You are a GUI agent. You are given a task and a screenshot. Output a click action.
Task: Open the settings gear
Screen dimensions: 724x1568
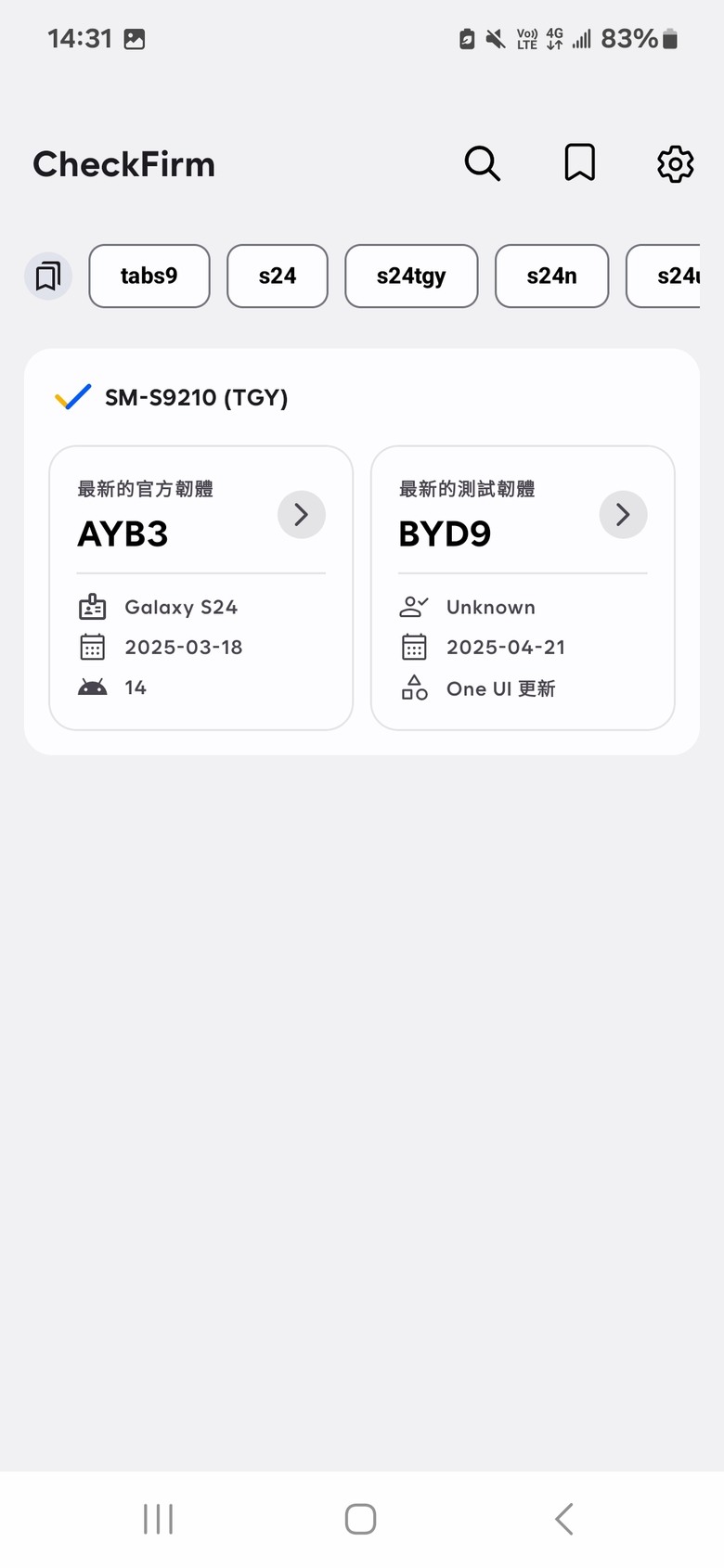[x=676, y=164]
